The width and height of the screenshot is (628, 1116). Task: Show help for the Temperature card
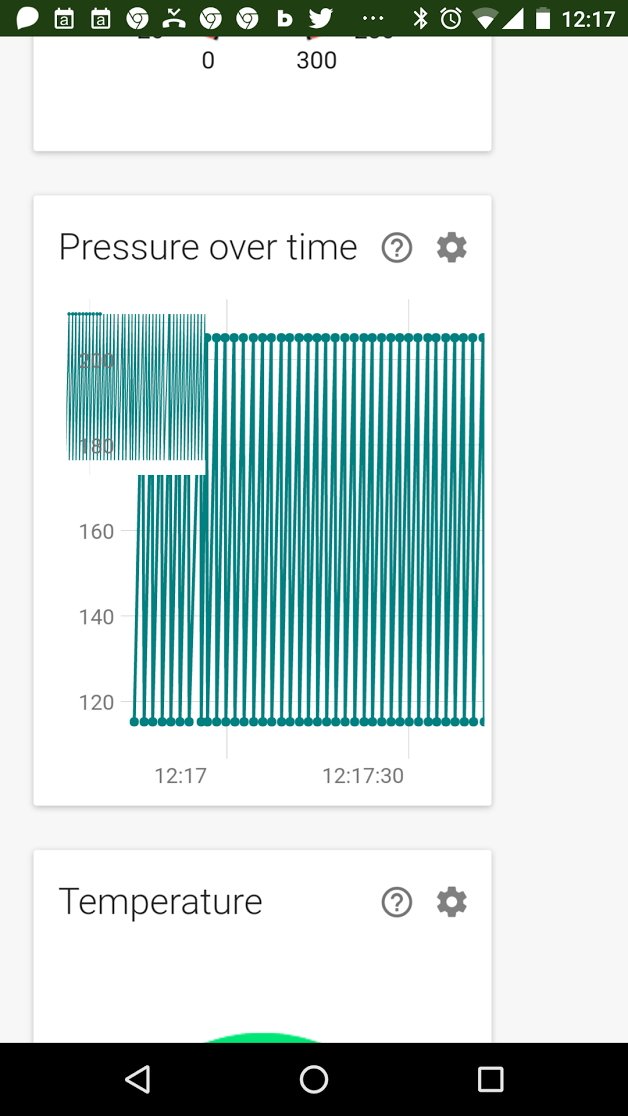[x=397, y=902]
